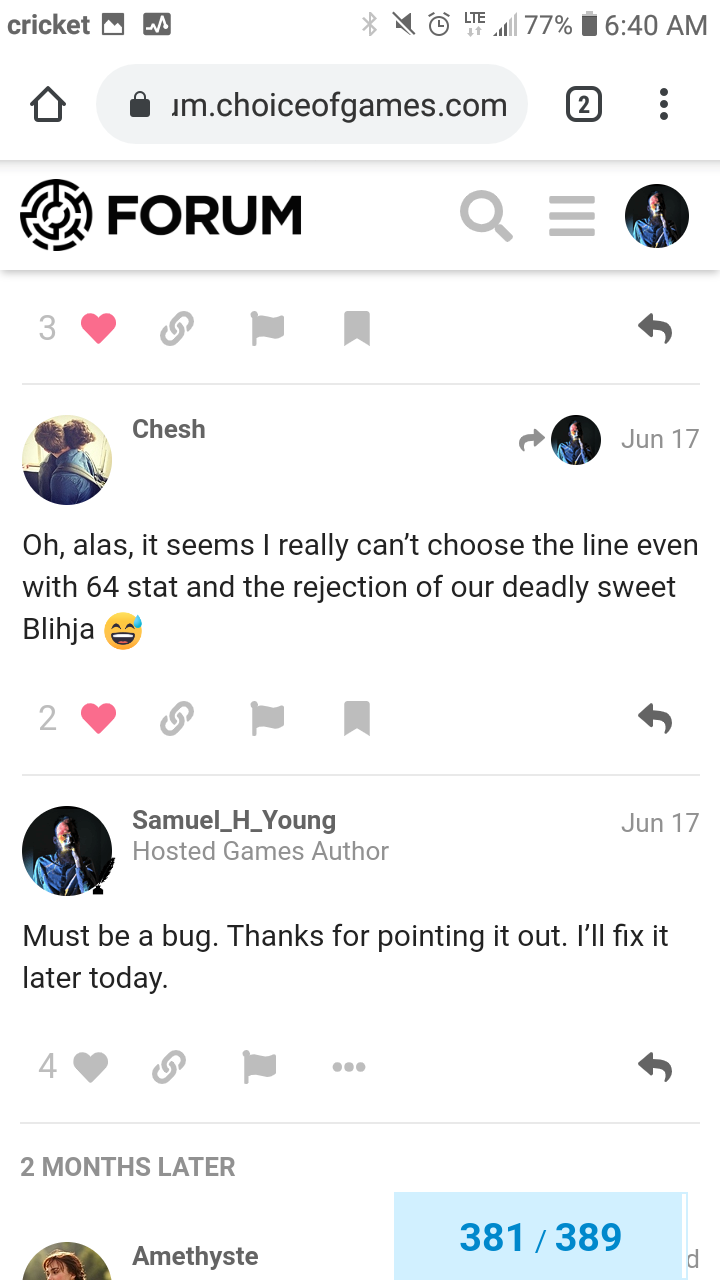This screenshot has width=720, height=1280.
Task: Open the forum hamburger menu
Action: click(x=572, y=216)
